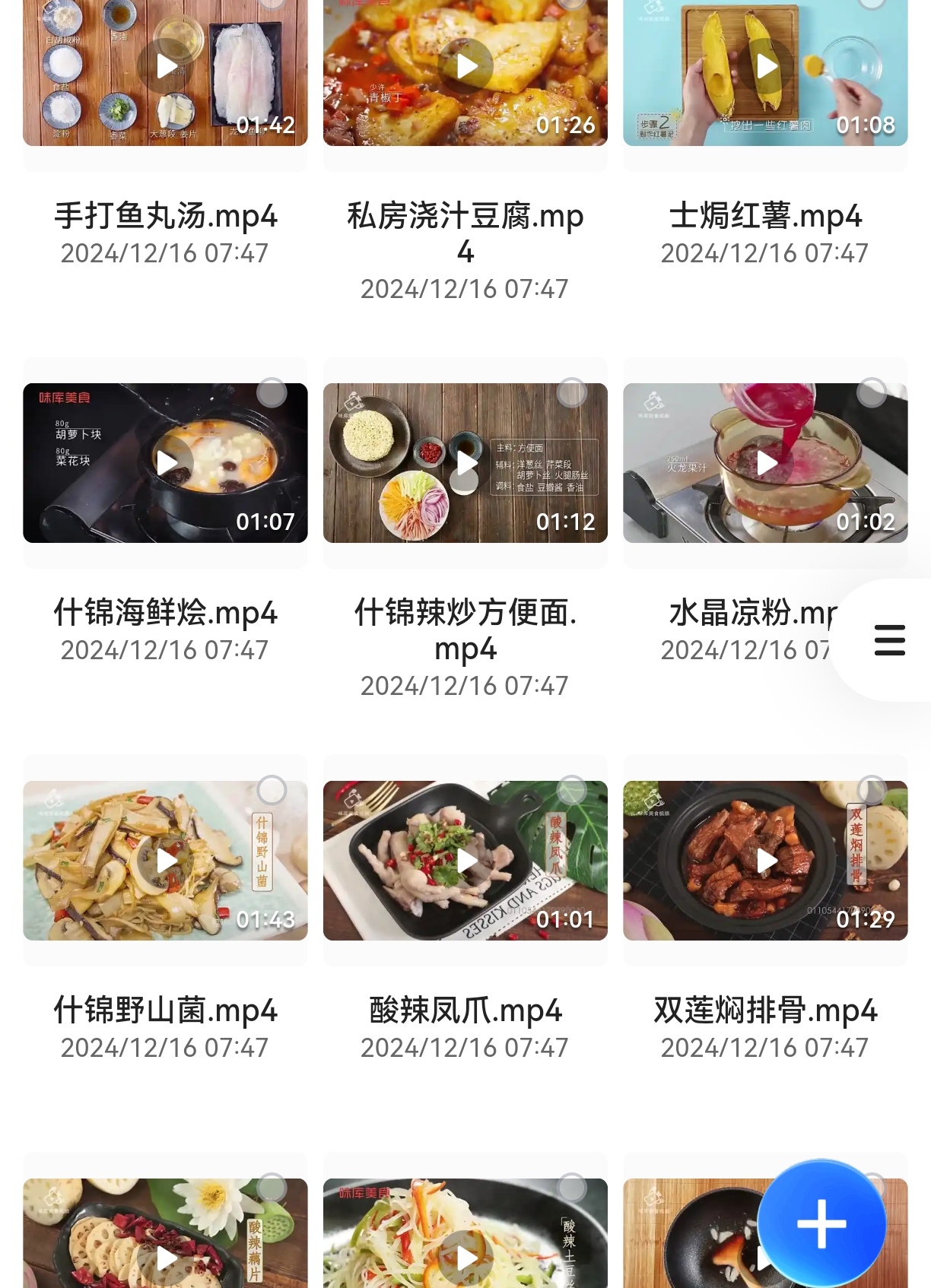Open the 什锦海鲜烩.mp4 video
The image size is (931, 1288).
pyautogui.click(x=166, y=463)
